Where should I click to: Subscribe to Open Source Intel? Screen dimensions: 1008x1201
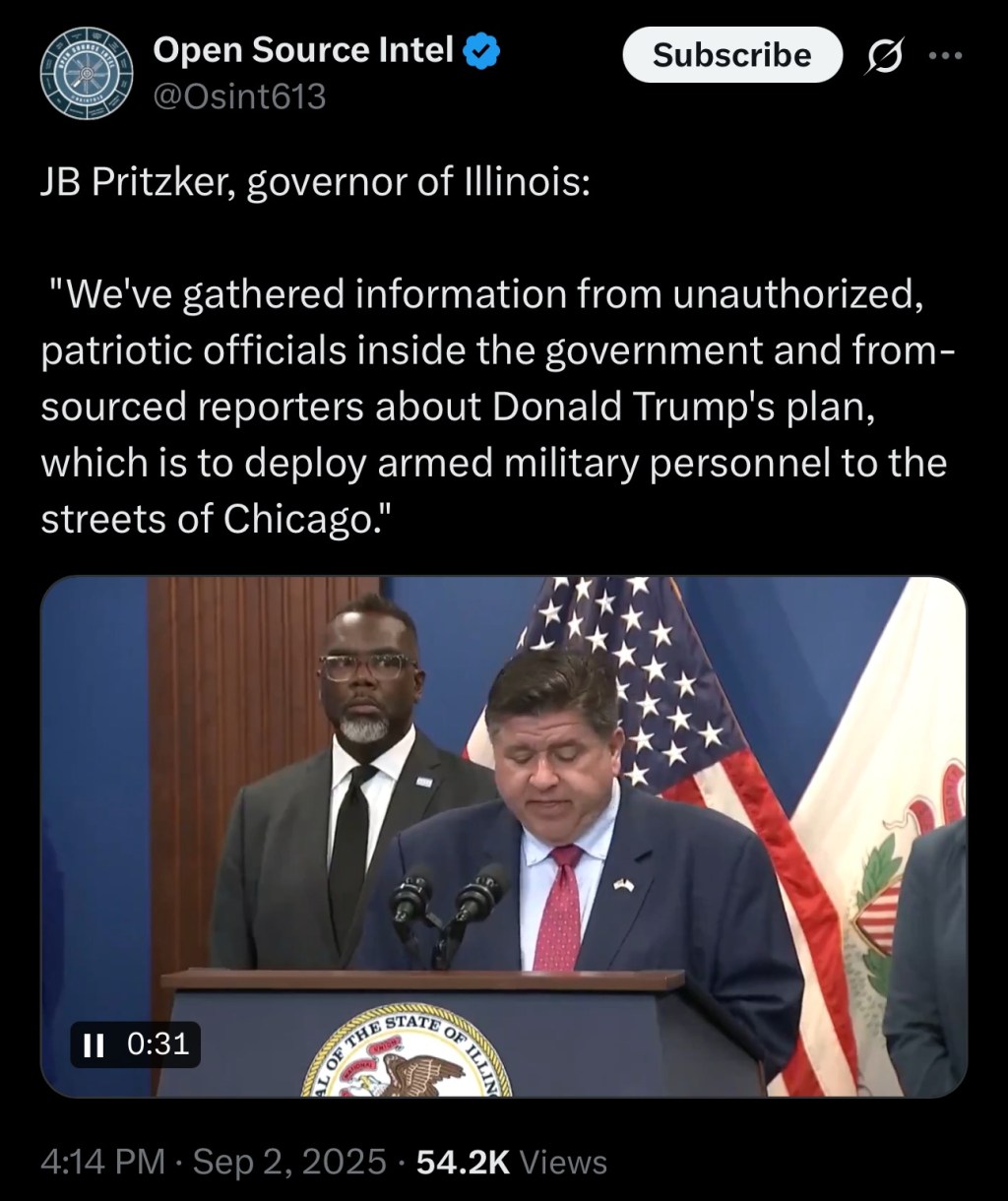click(732, 55)
